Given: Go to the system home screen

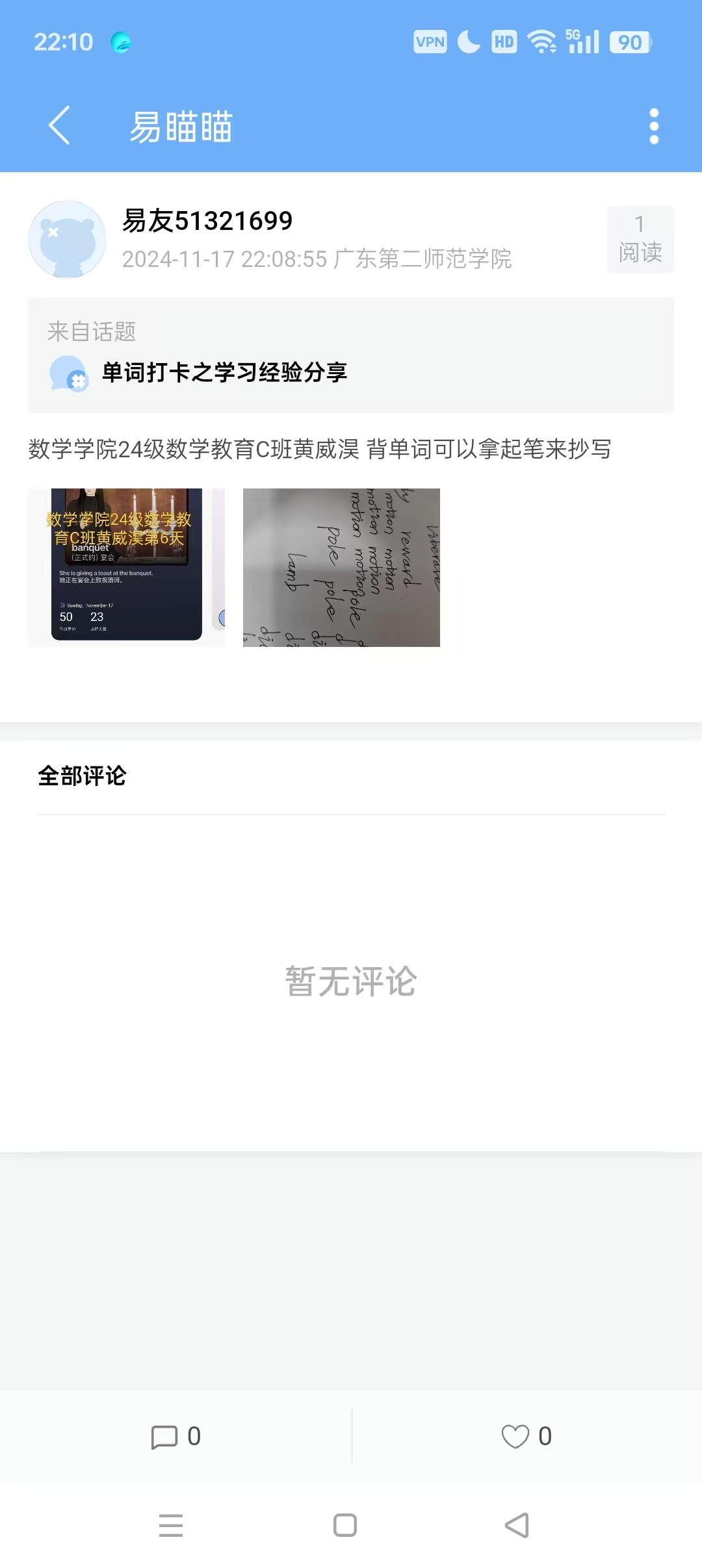Looking at the screenshot, I should pos(345,1524).
